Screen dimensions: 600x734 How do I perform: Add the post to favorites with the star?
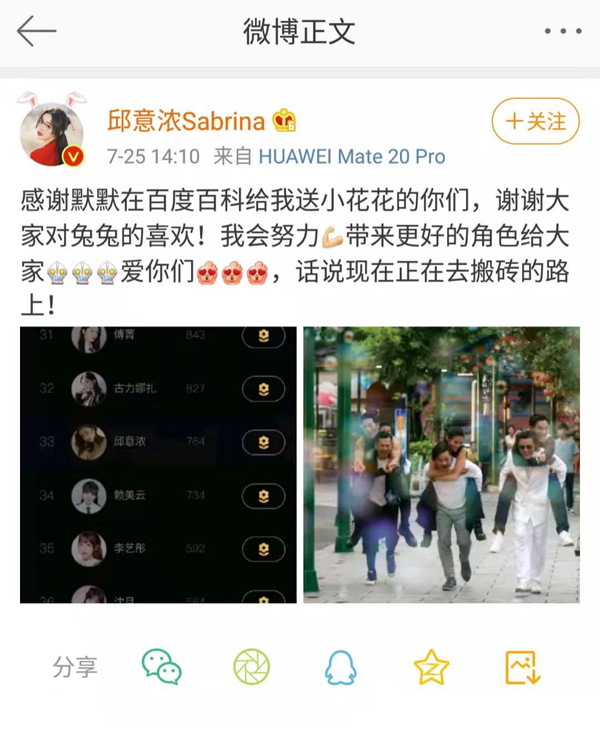431,666
